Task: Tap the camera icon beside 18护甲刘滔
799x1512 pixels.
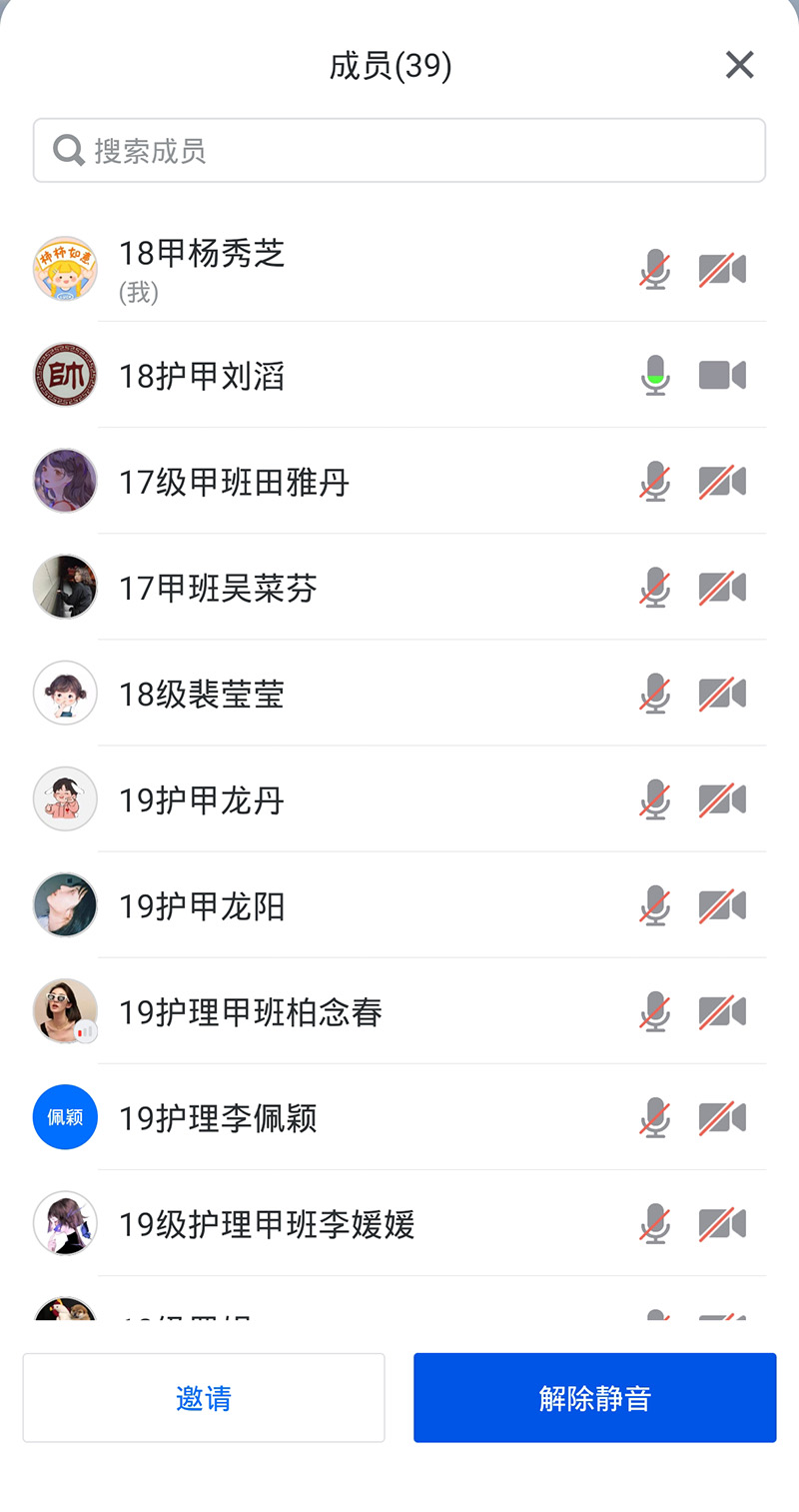Action: 722,376
